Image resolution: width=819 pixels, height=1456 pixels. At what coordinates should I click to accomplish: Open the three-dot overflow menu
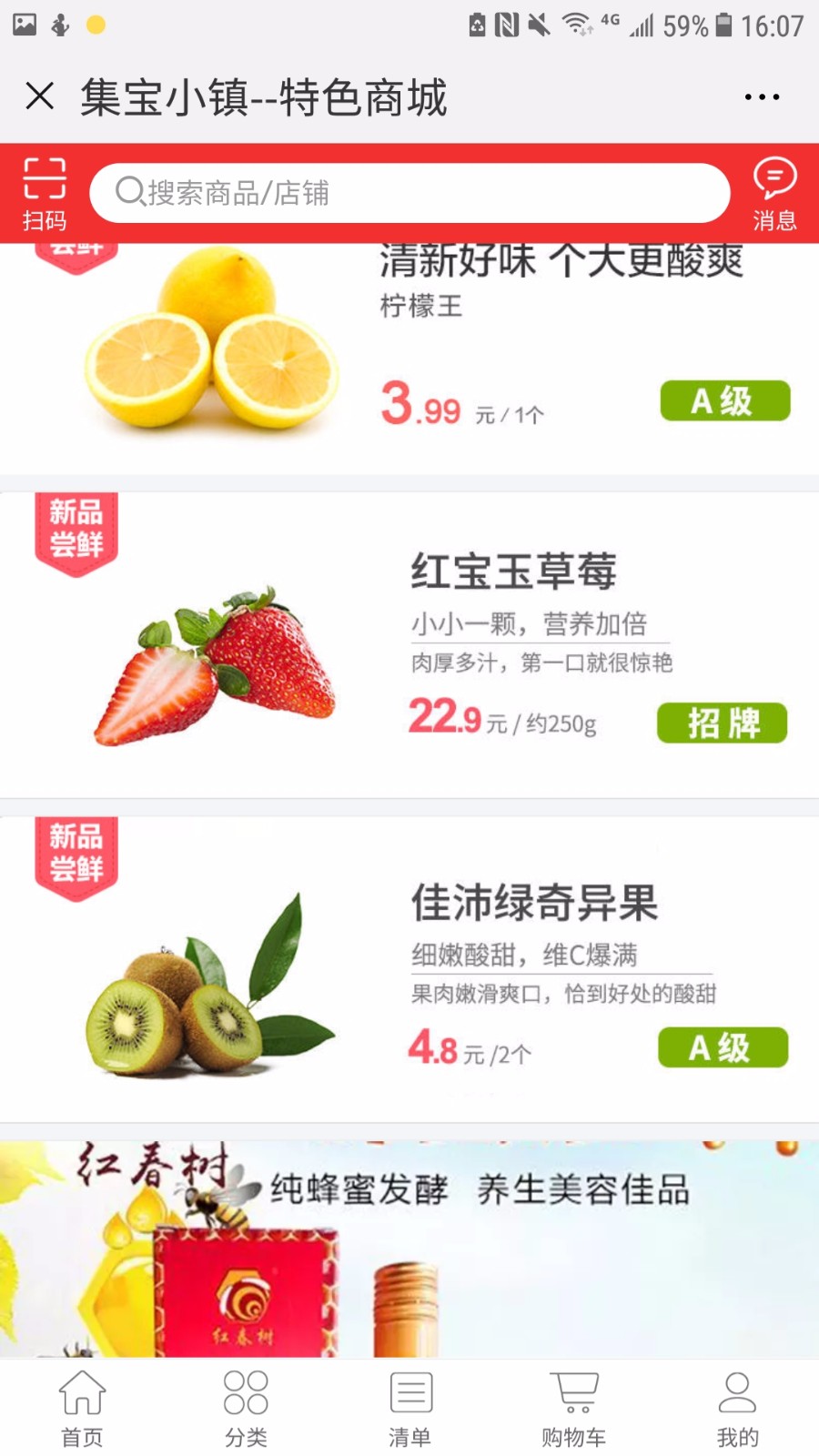(762, 96)
